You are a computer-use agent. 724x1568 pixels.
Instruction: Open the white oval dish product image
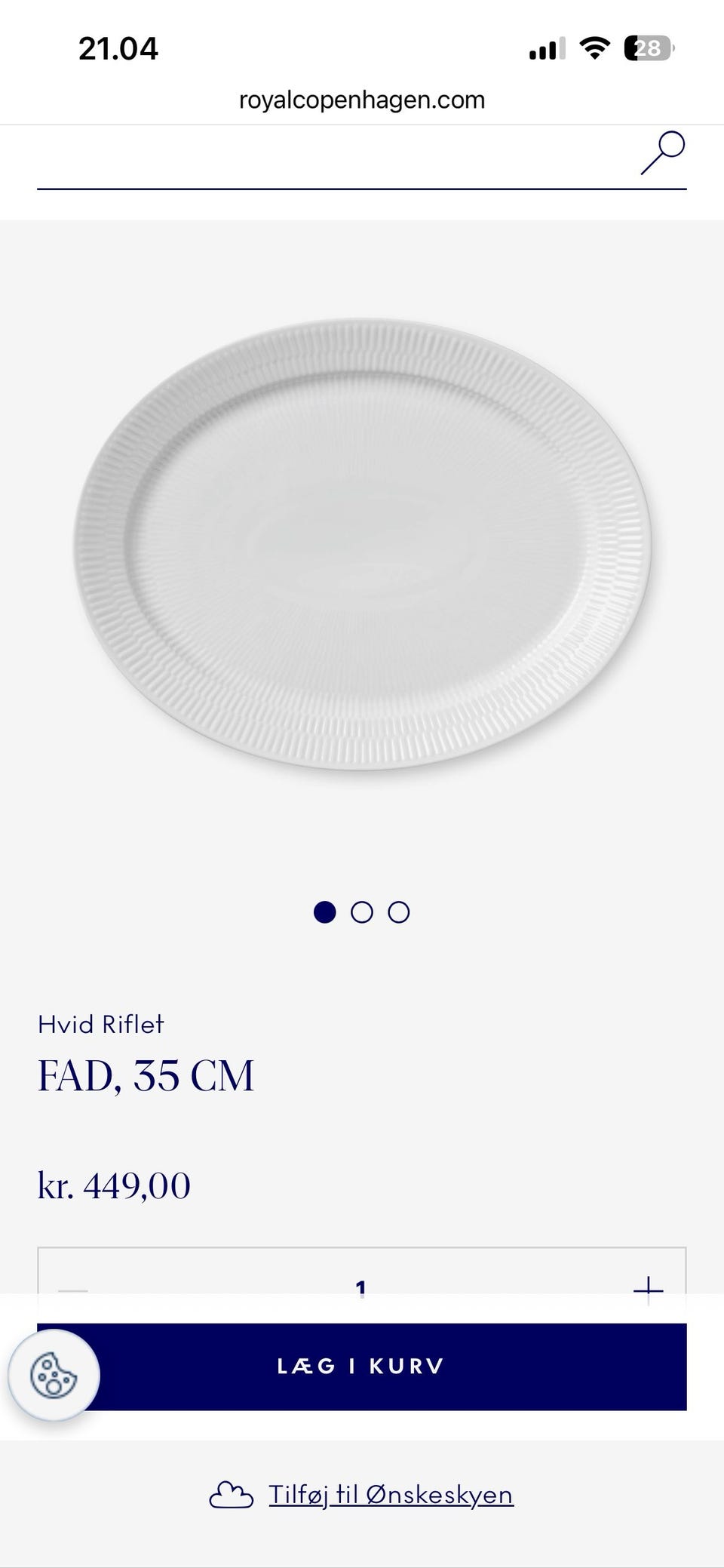click(x=362, y=543)
